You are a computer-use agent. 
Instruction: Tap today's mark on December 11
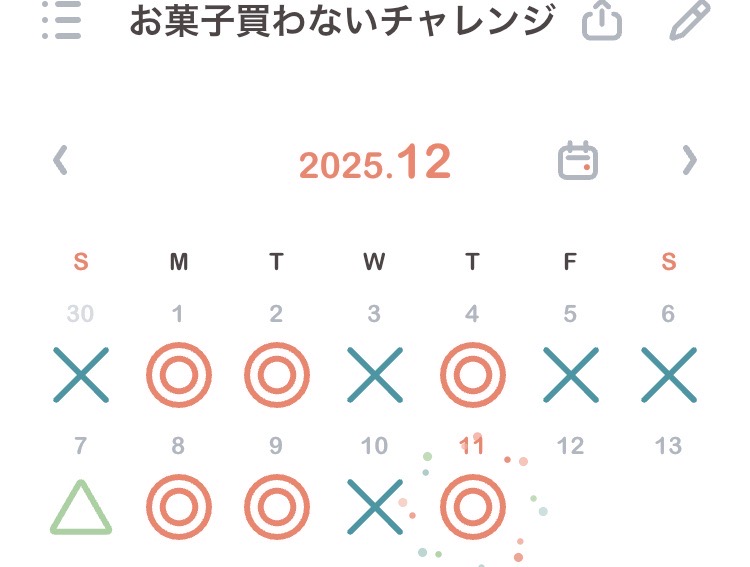click(472, 507)
